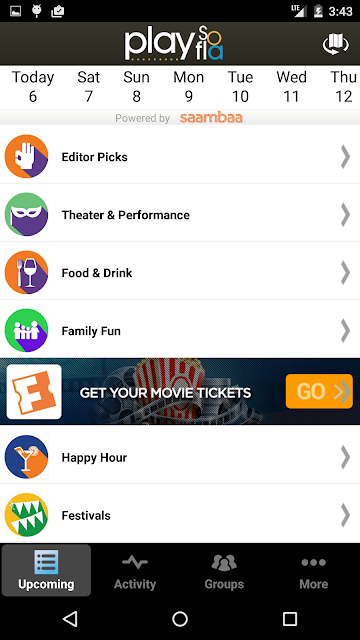Image resolution: width=360 pixels, height=640 pixels.
Task: Tap the system back button
Action: click(70, 619)
